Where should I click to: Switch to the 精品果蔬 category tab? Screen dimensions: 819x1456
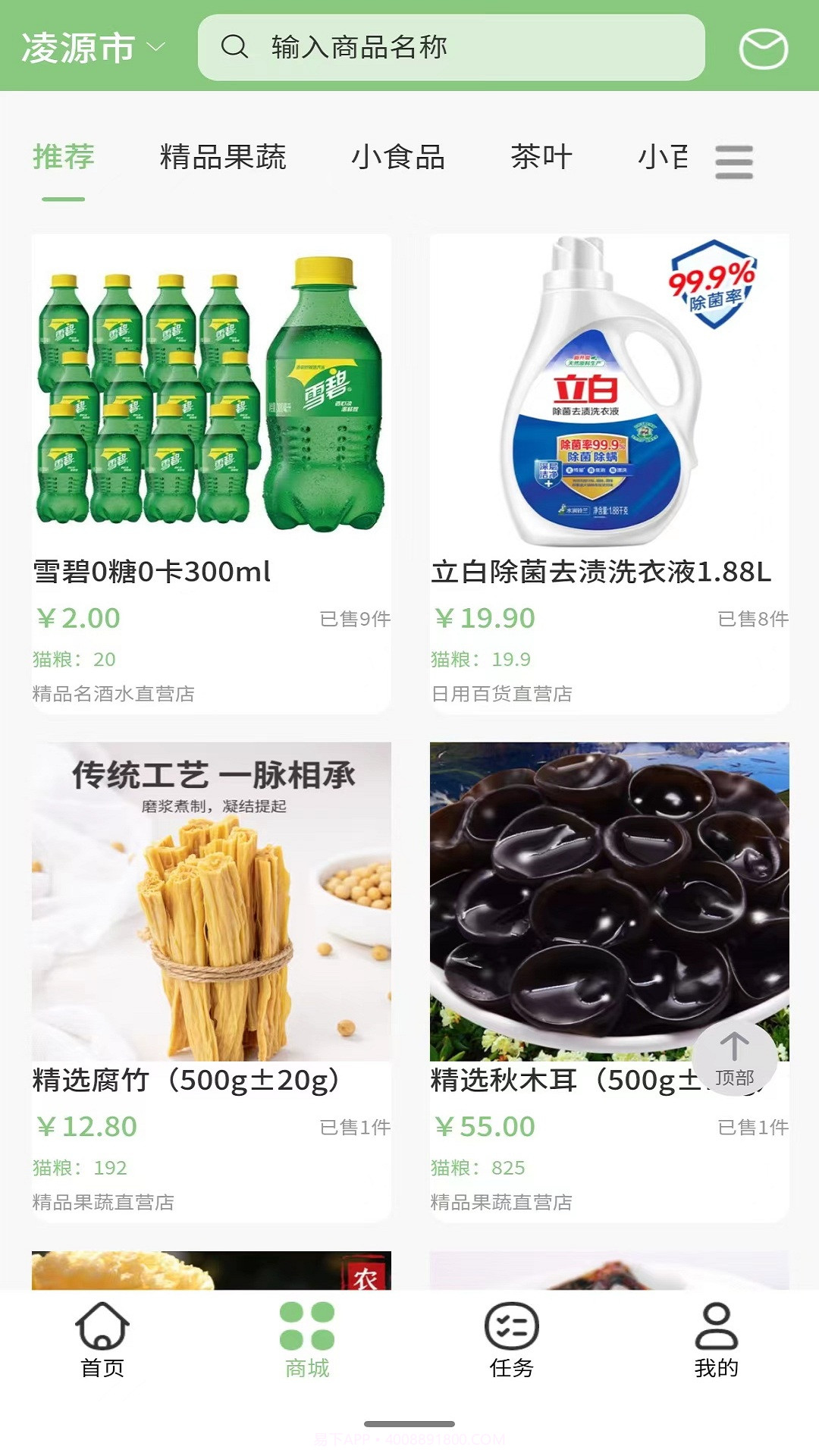(221, 158)
